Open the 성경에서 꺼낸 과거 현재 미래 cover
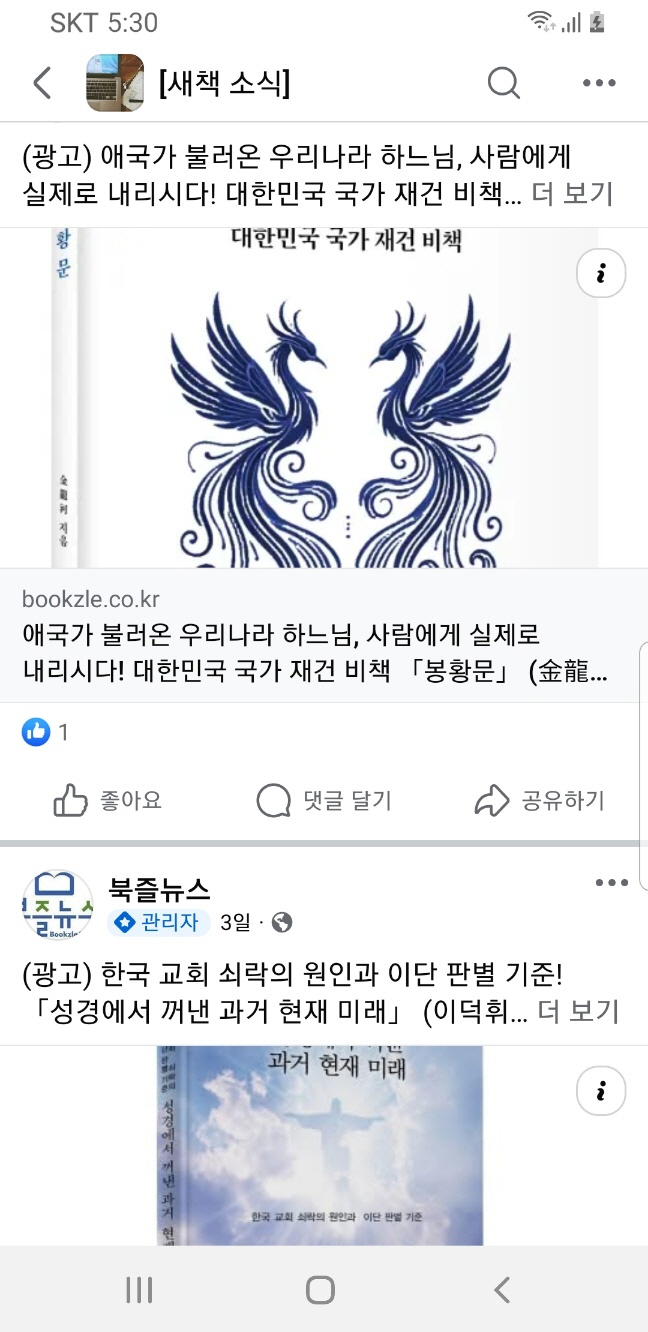Screen dimensions: 648x1332 (x=320, y=1145)
